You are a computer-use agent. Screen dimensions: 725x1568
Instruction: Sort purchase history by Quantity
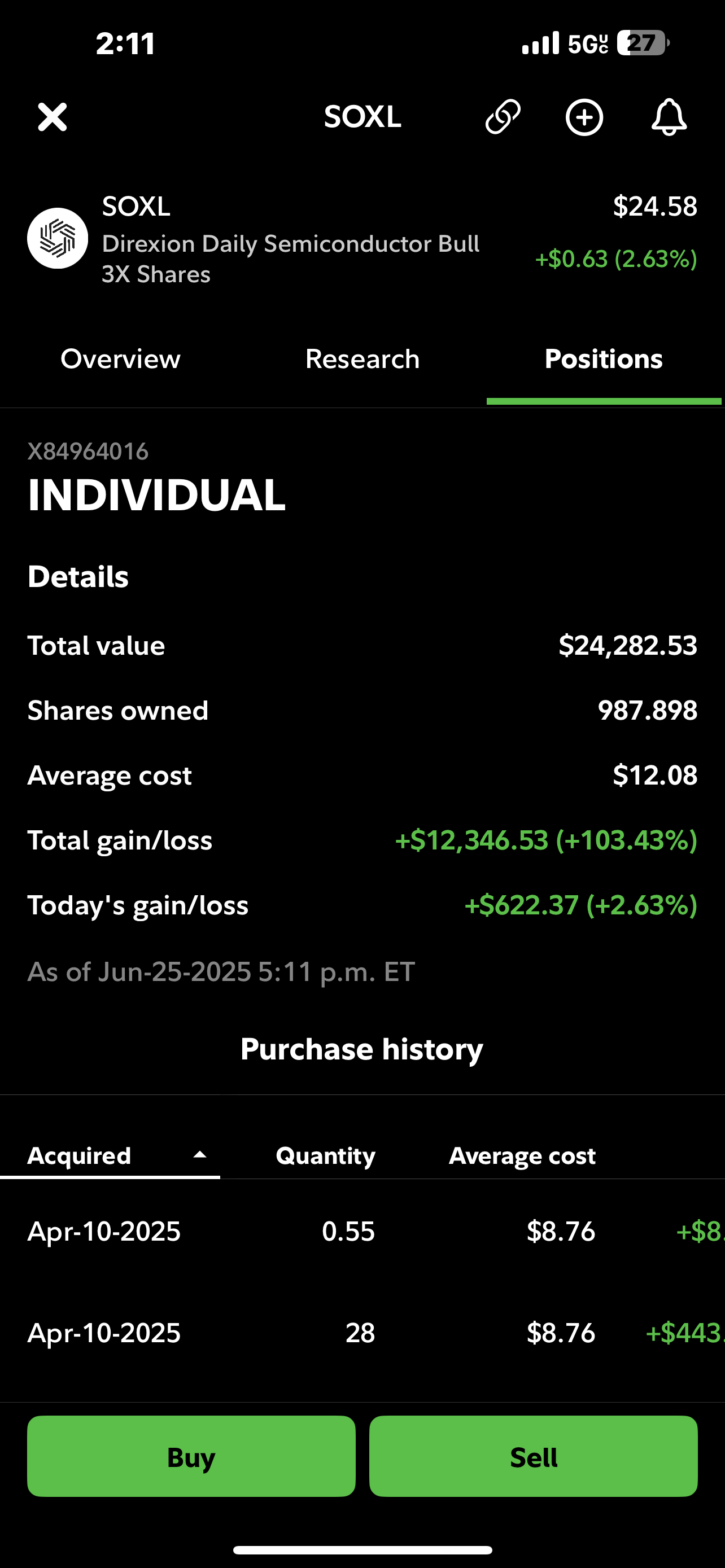[325, 1155]
